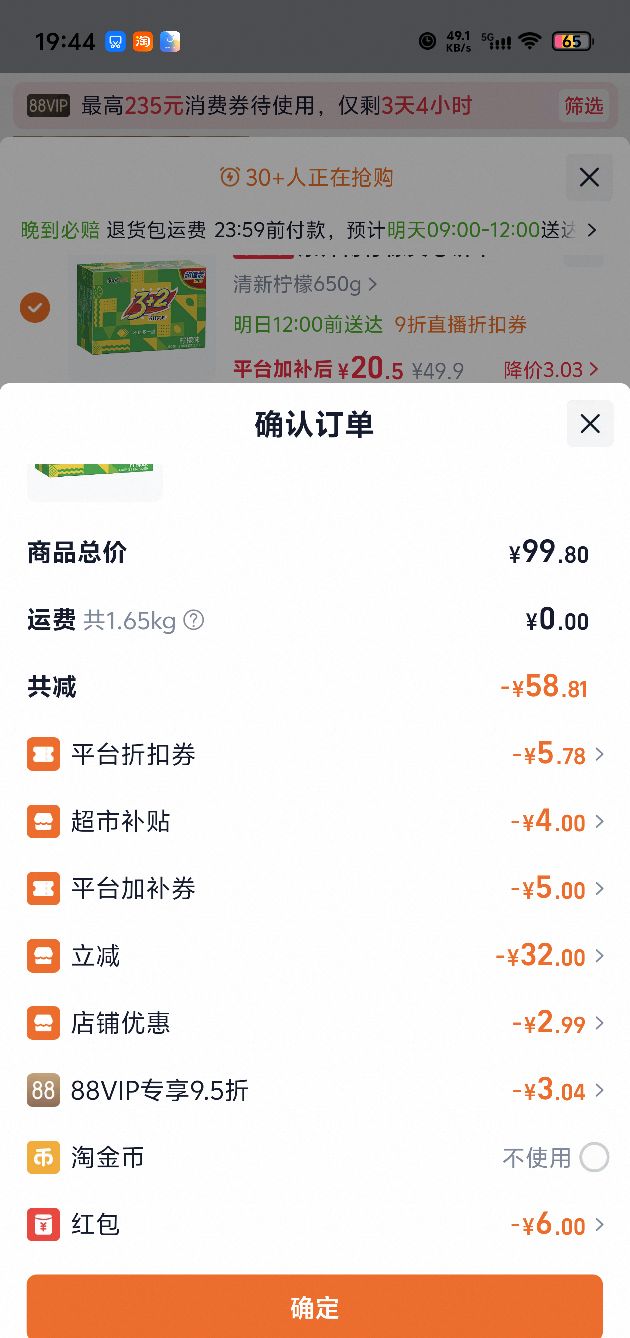Open 平台折扣券 discount details
The height and width of the screenshot is (1338, 630).
tap(315, 754)
